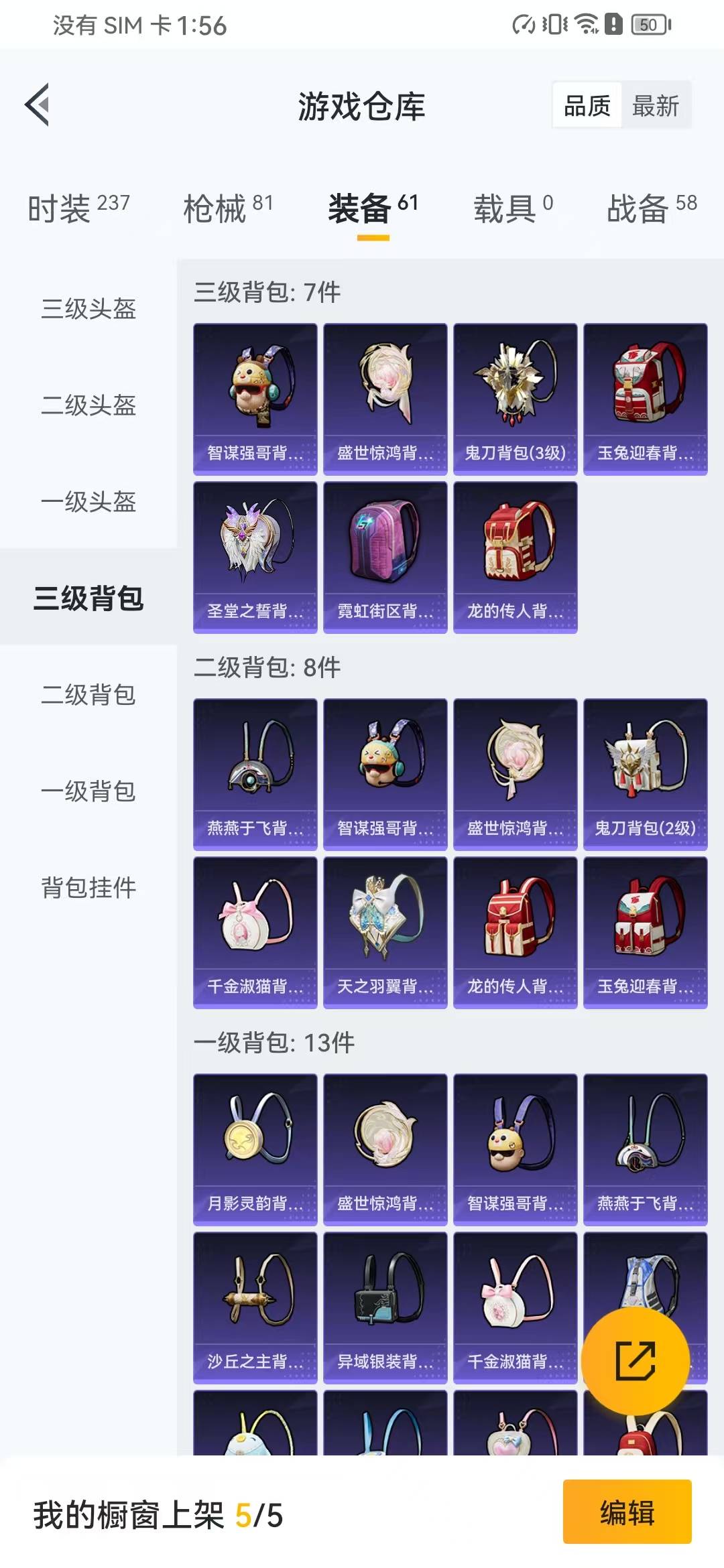Open the 霓虹街区 backpack item

coord(385,558)
